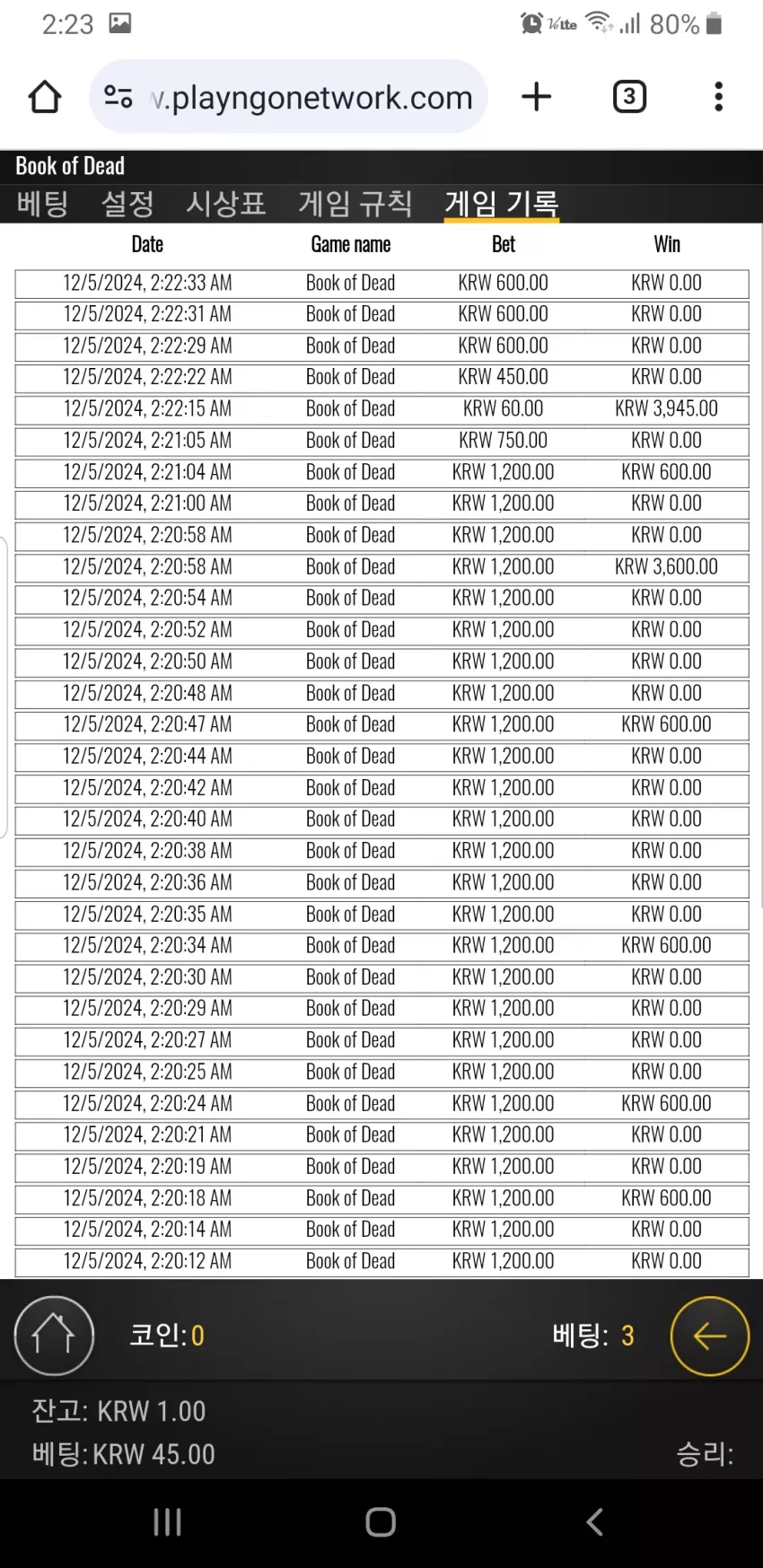The width and height of the screenshot is (763, 1568).
Task: Open the tab switcher showing 3
Action: point(629,96)
